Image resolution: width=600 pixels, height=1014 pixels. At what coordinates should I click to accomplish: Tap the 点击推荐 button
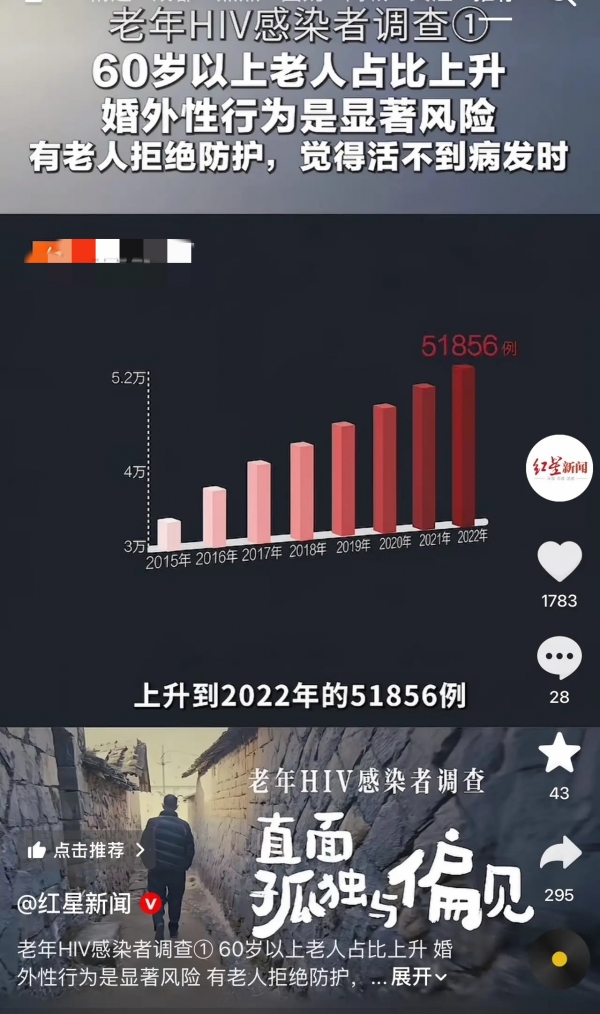point(86,850)
